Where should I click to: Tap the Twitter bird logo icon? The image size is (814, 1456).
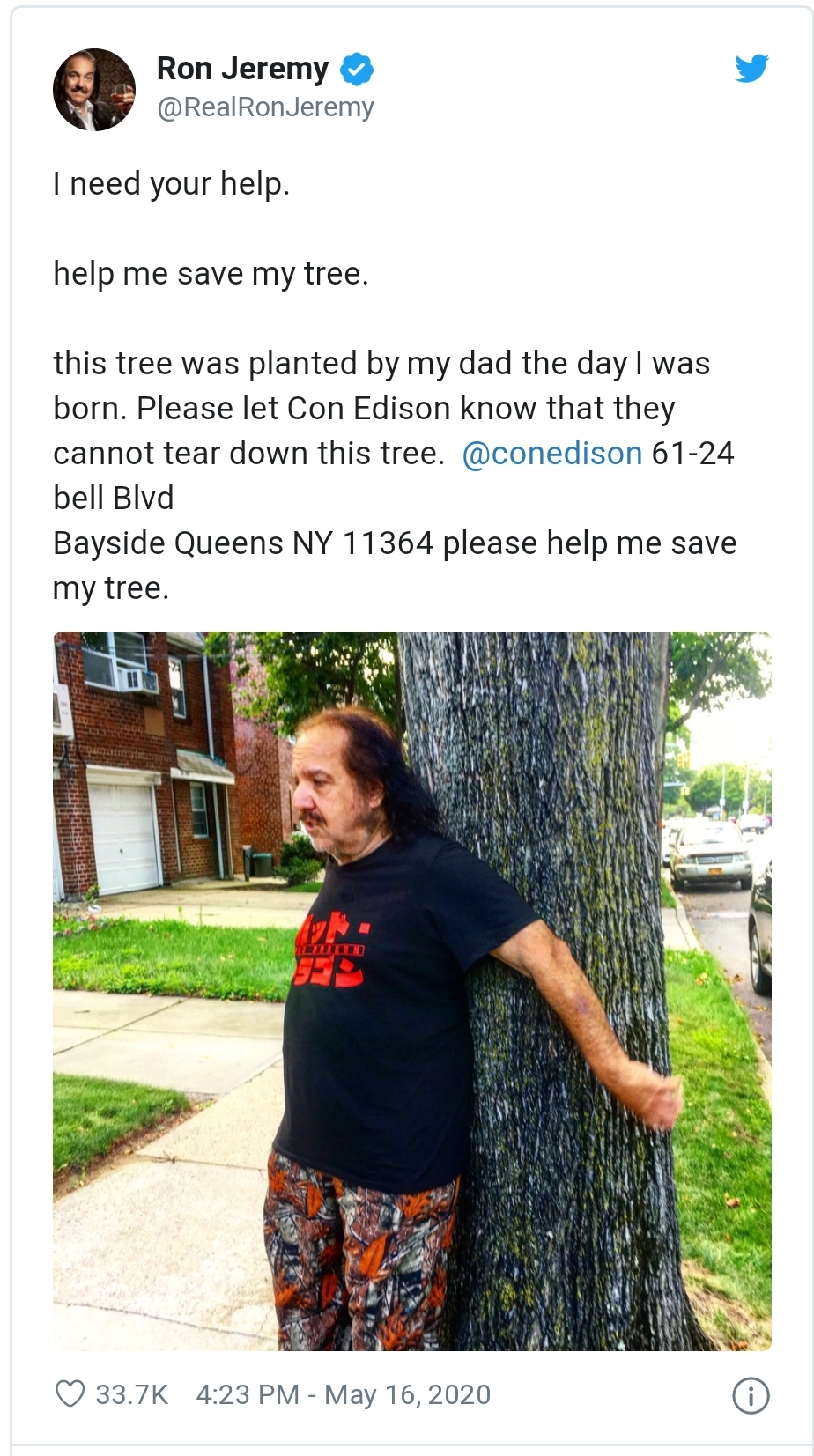[751, 68]
